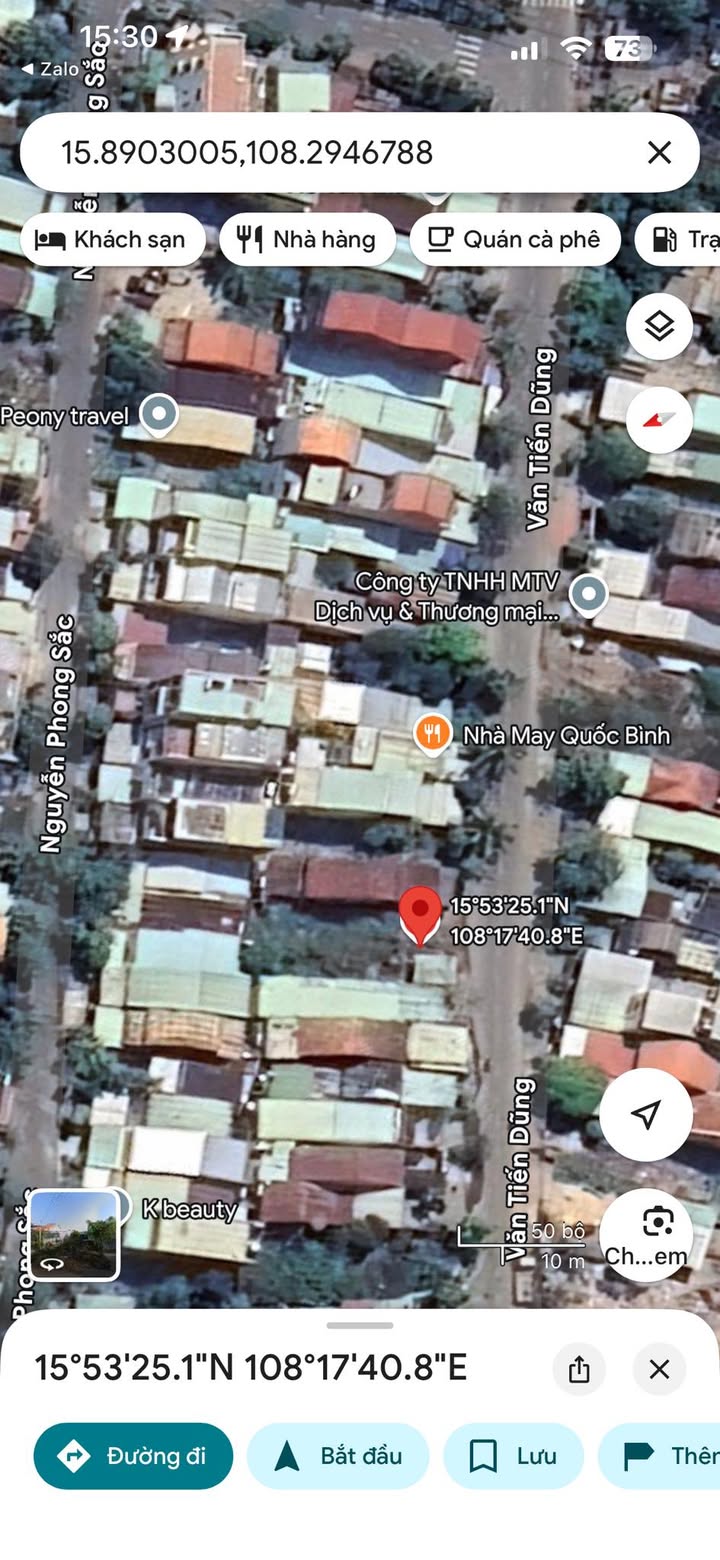Screen dimensions: 720x1560
Task: Open the Street View thumbnail
Action: pyautogui.click(x=74, y=1235)
